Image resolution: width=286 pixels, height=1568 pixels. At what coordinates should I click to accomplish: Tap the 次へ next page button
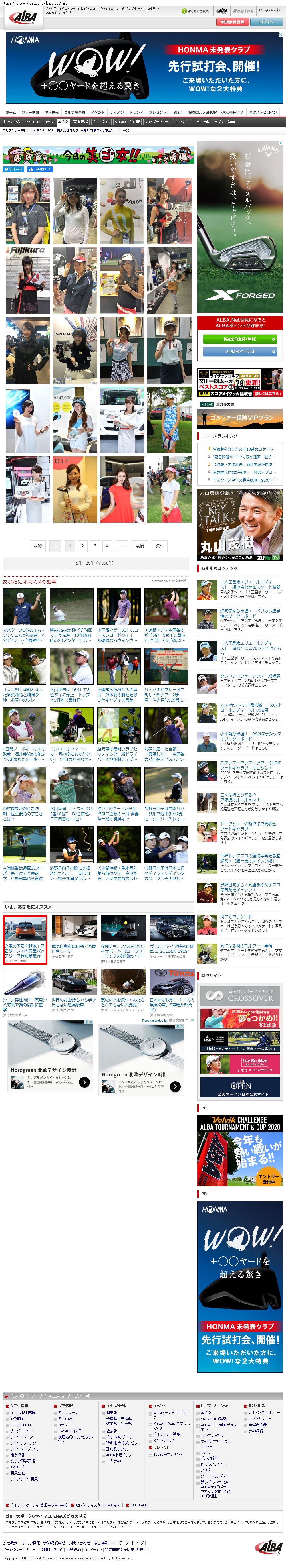pos(159,545)
